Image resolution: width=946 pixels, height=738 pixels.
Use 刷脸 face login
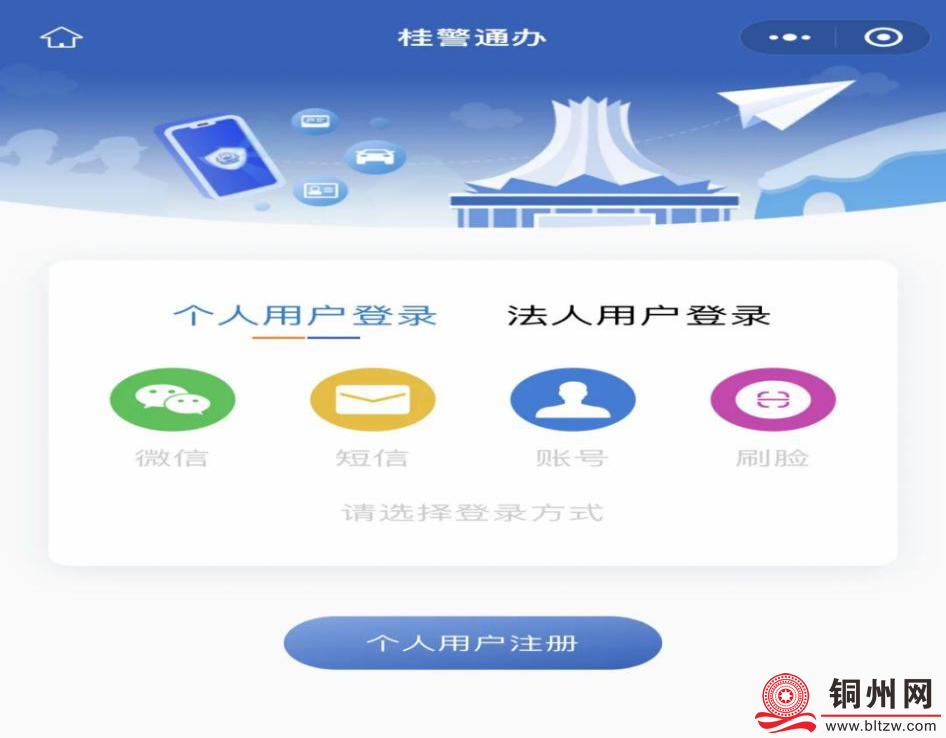pos(772,400)
